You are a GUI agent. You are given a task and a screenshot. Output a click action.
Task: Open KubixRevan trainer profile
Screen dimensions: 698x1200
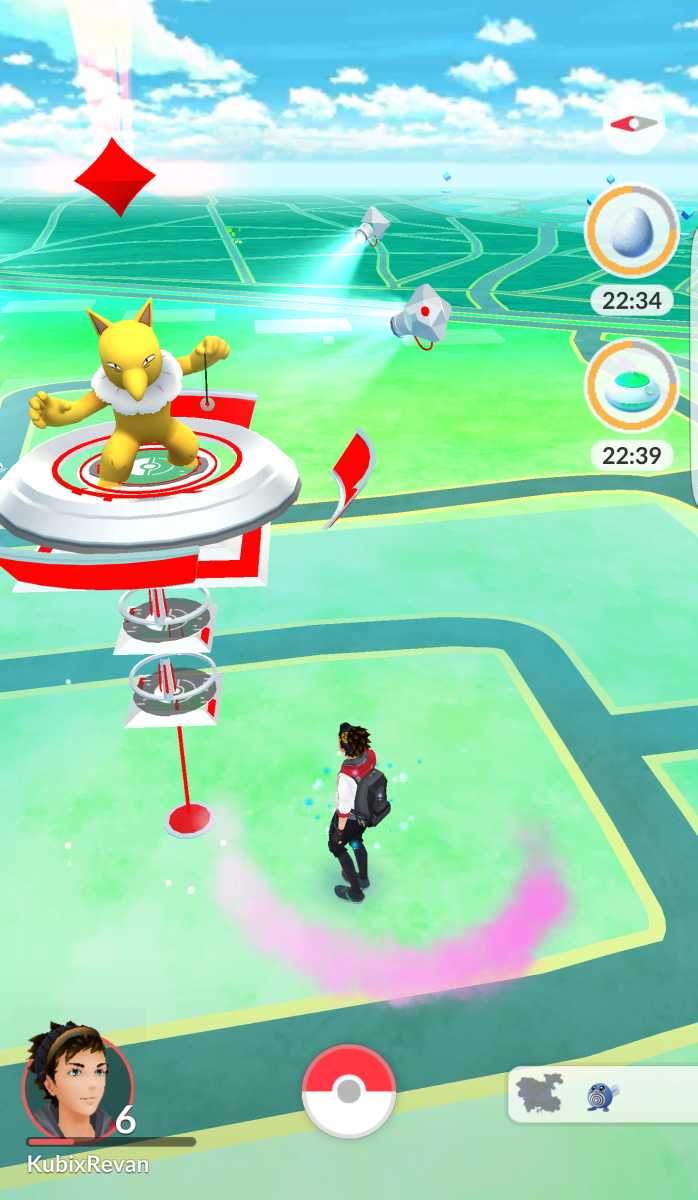click(x=78, y=1087)
